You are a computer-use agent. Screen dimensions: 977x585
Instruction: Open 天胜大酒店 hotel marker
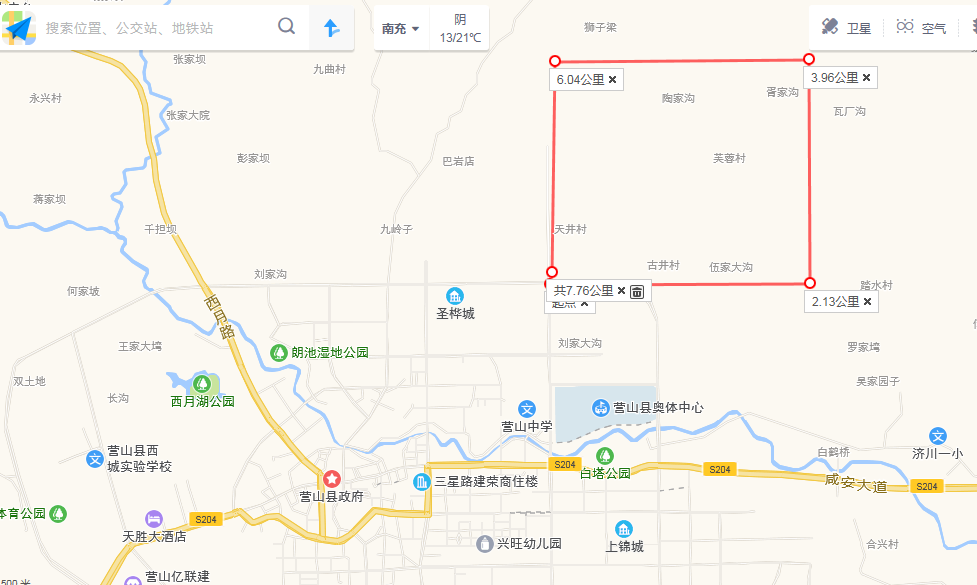pos(154,519)
